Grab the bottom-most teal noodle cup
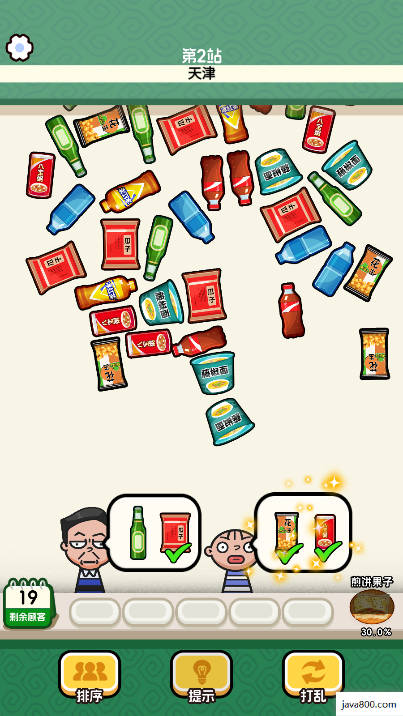 230,421
